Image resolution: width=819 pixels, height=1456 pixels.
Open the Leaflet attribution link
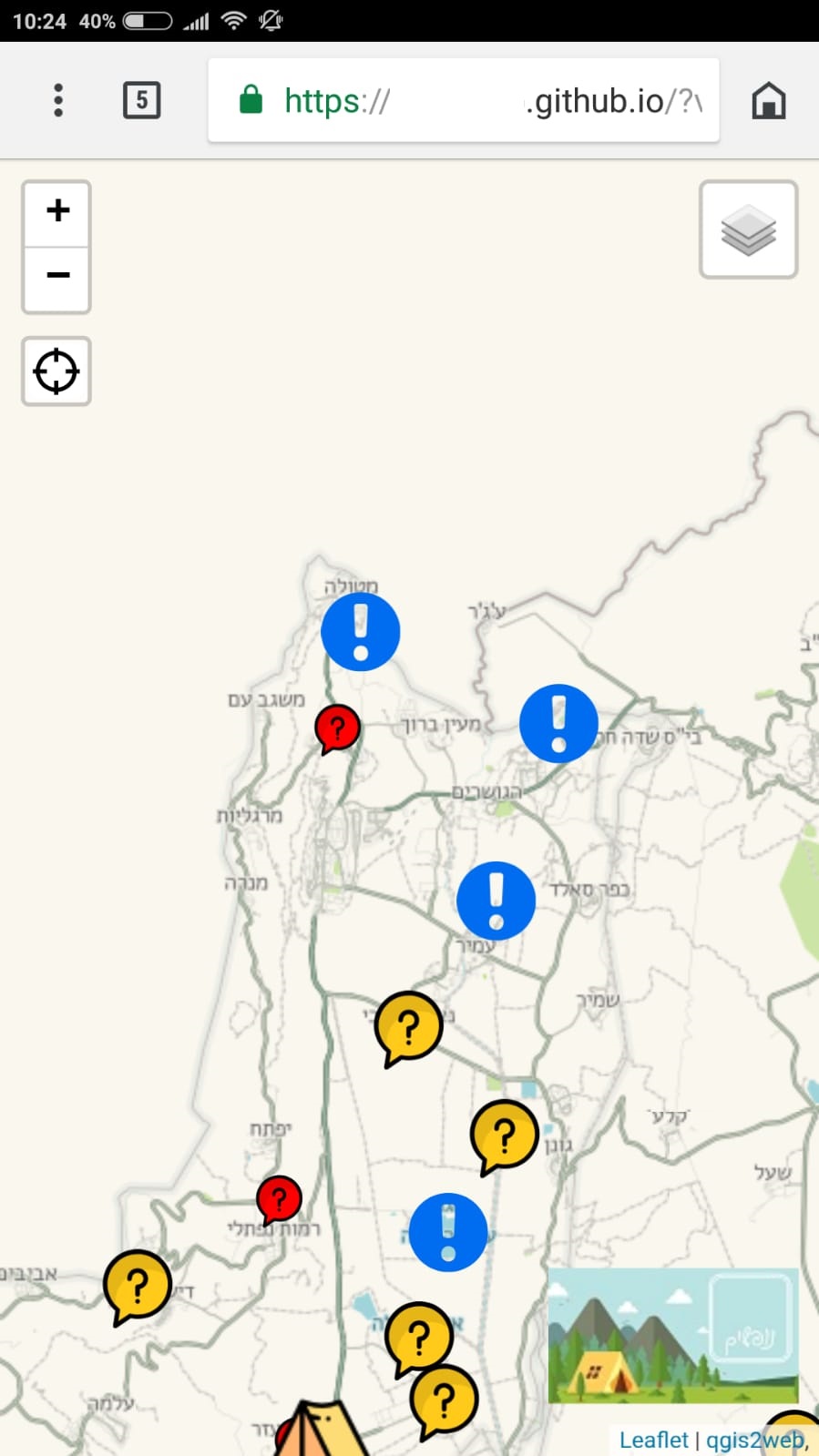tap(653, 1440)
